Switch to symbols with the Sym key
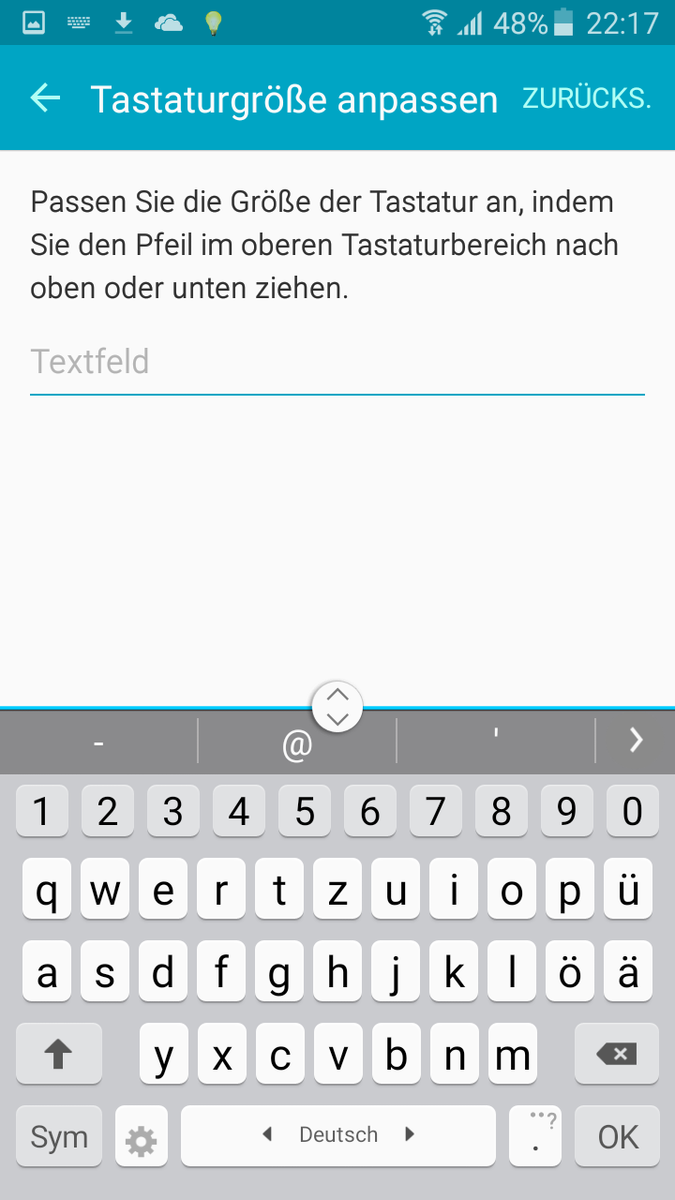This screenshot has height=1200, width=675. click(x=59, y=1136)
